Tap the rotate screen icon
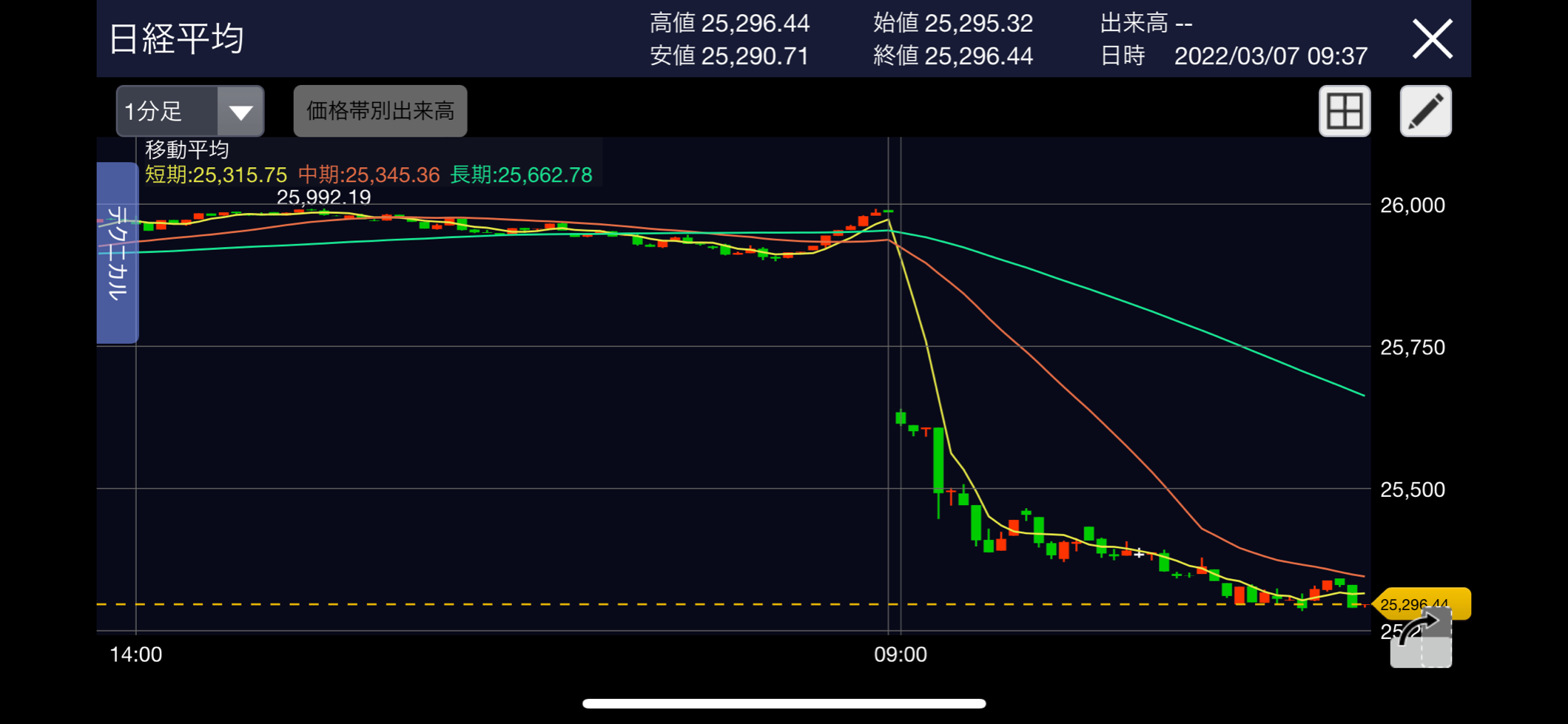The image size is (1568, 724). tap(1421, 637)
